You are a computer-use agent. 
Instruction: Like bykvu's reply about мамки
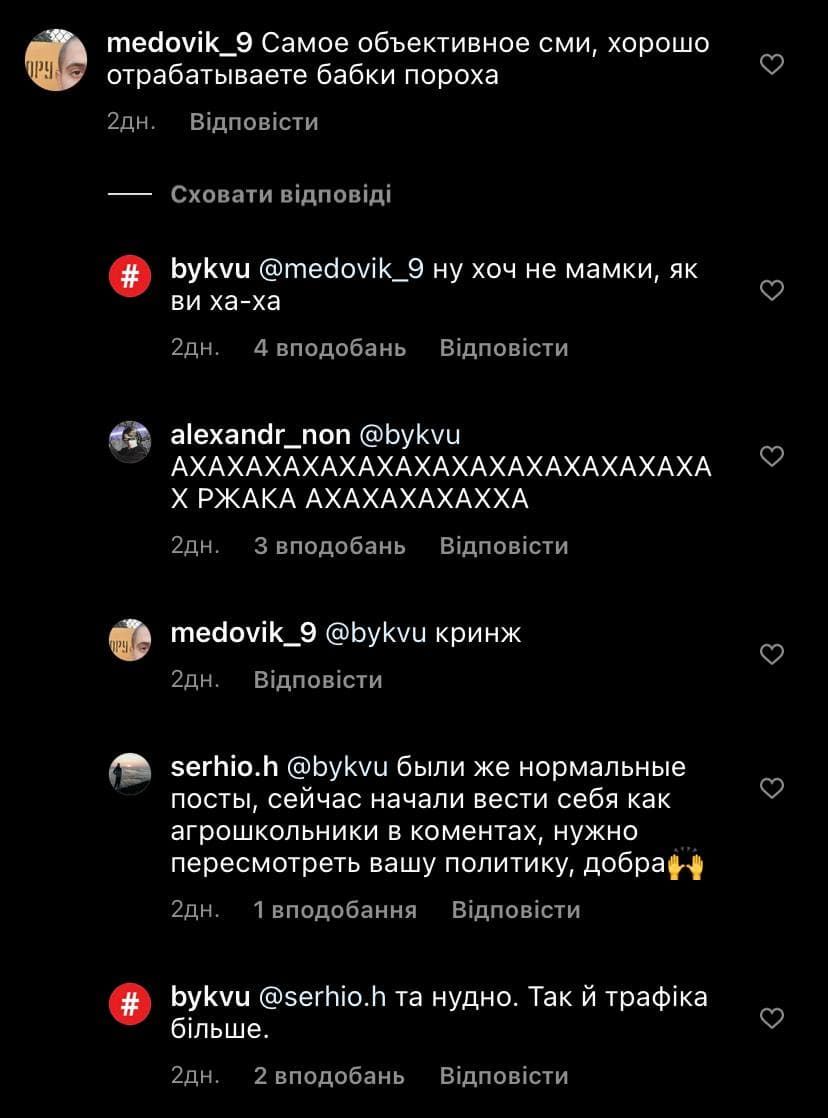click(771, 290)
